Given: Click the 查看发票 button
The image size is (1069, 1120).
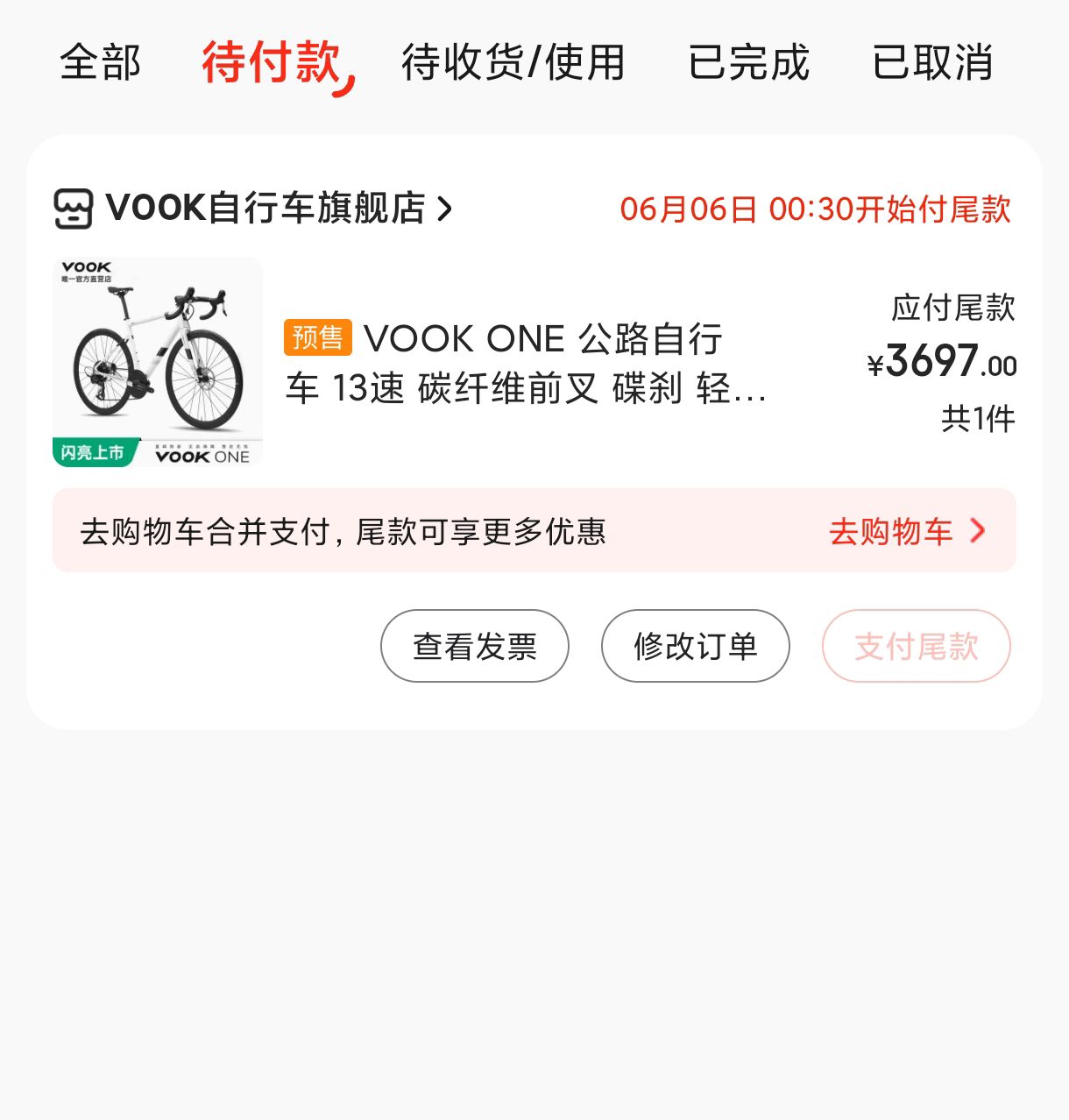Looking at the screenshot, I should coord(474,646).
